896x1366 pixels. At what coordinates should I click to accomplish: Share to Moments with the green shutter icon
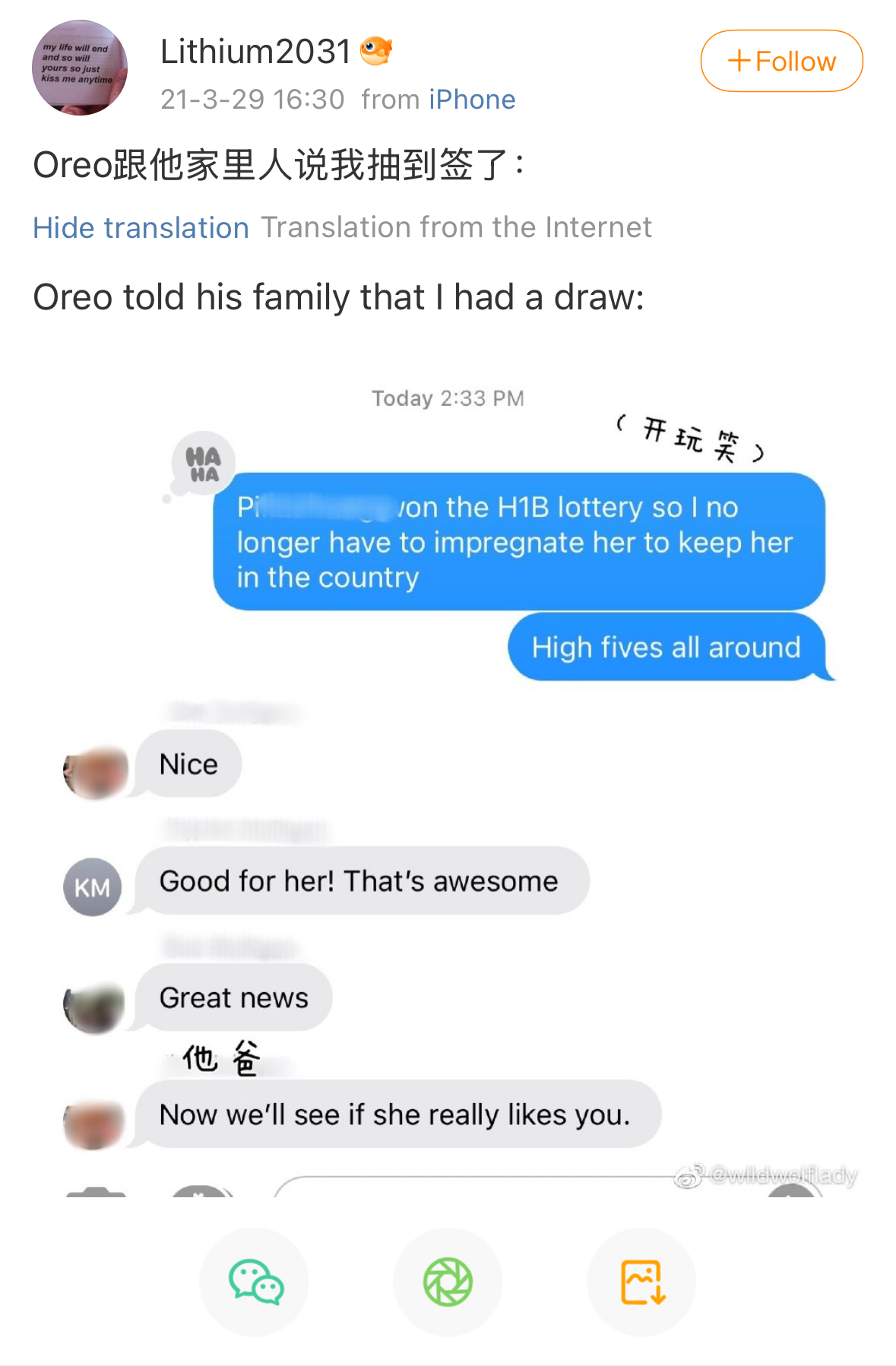448,1282
